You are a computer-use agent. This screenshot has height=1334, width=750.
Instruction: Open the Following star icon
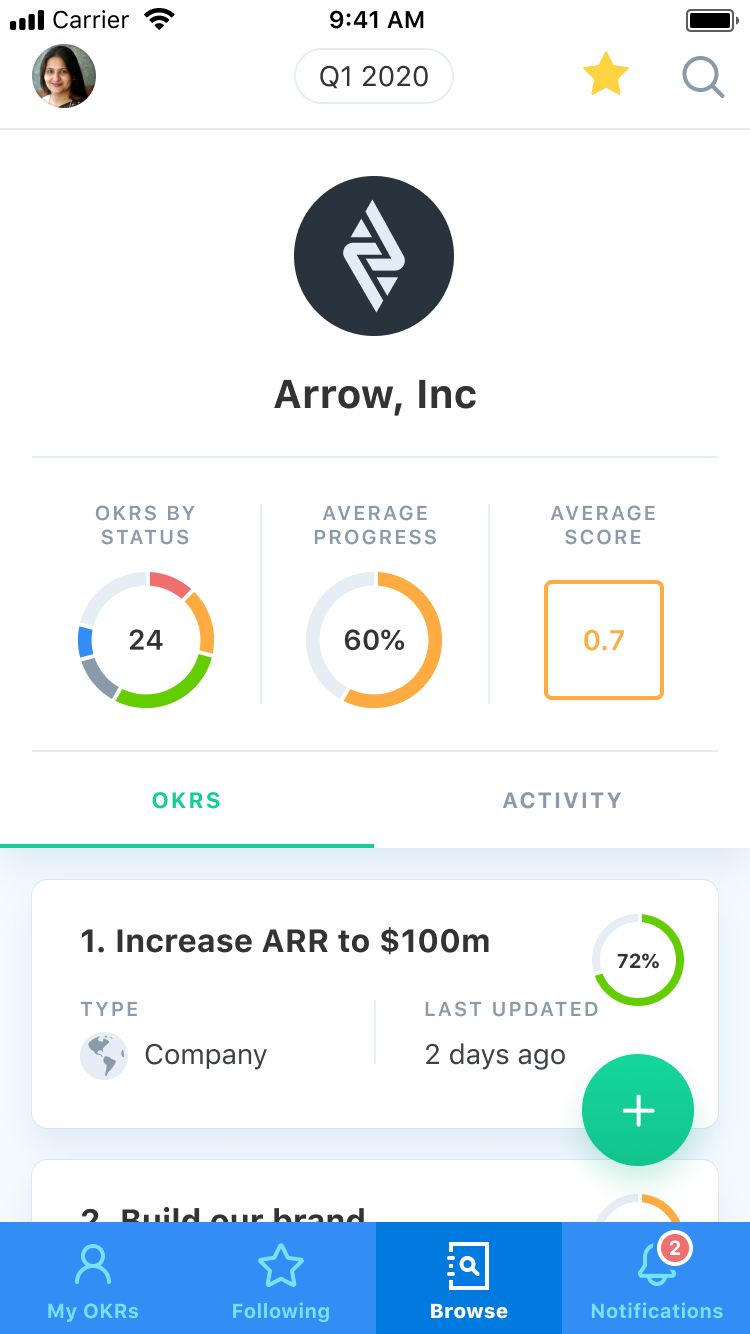pos(281,1264)
